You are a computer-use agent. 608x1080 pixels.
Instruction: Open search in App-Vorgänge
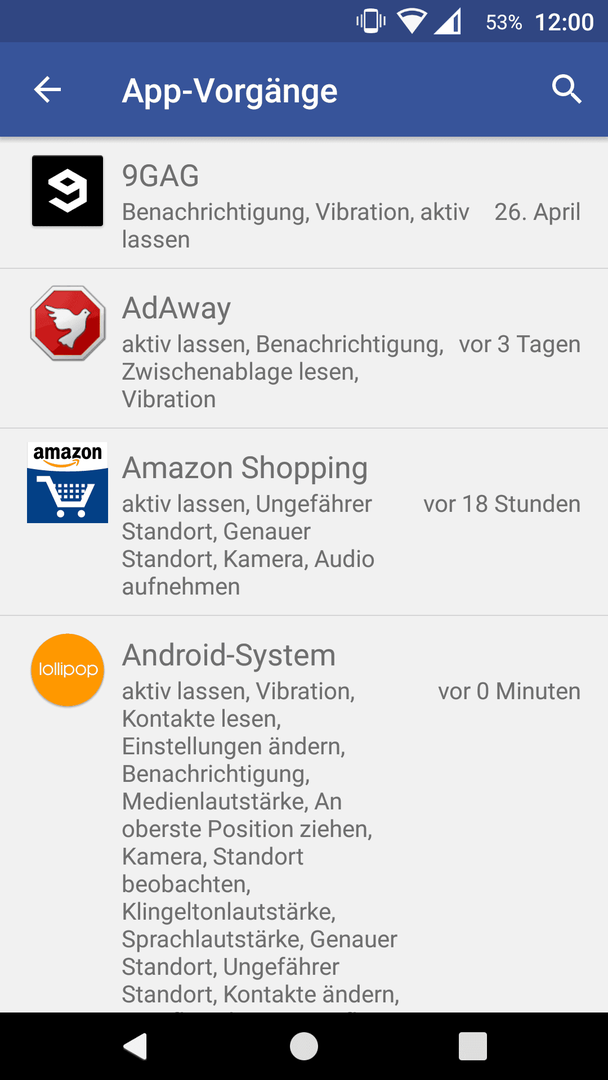(x=566, y=90)
